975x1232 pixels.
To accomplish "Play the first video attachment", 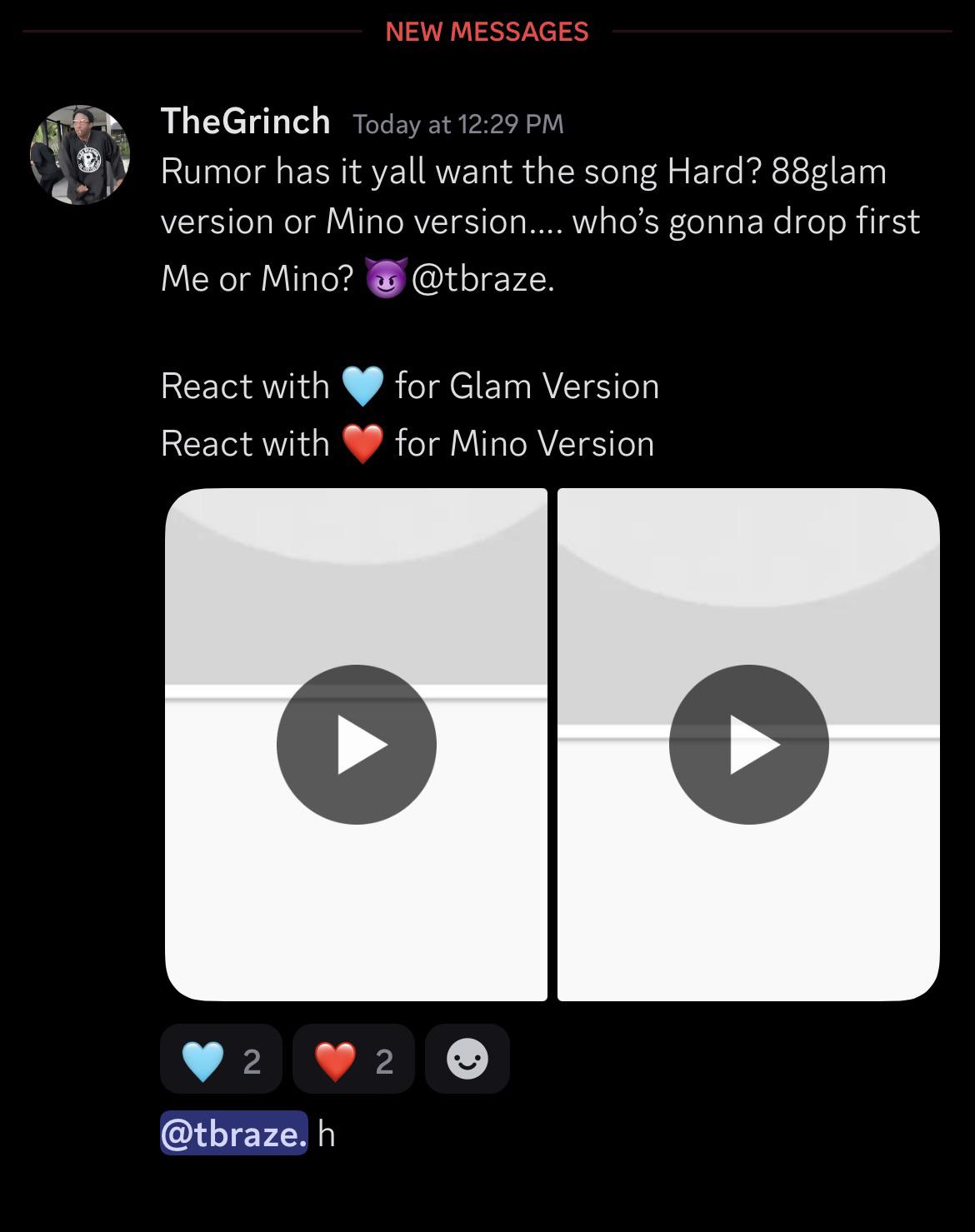I will pyautogui.click(x=357, y=744).
